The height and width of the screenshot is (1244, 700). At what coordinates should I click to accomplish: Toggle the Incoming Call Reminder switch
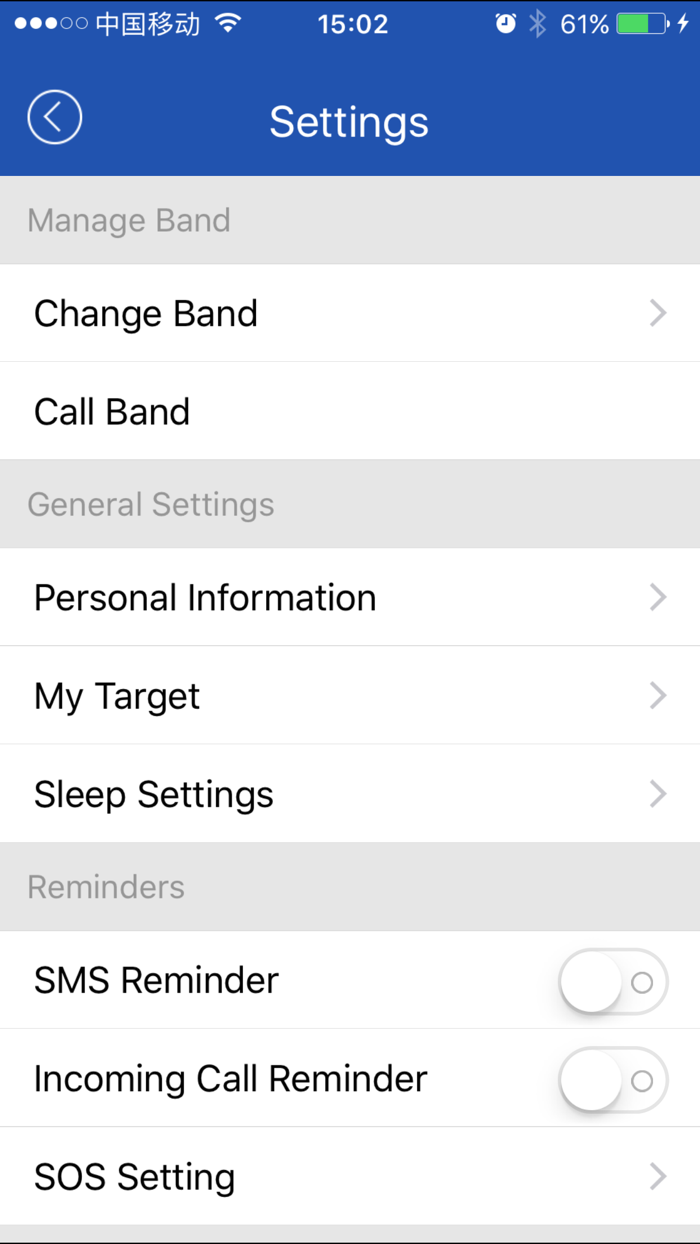(x=613, y=1079)
